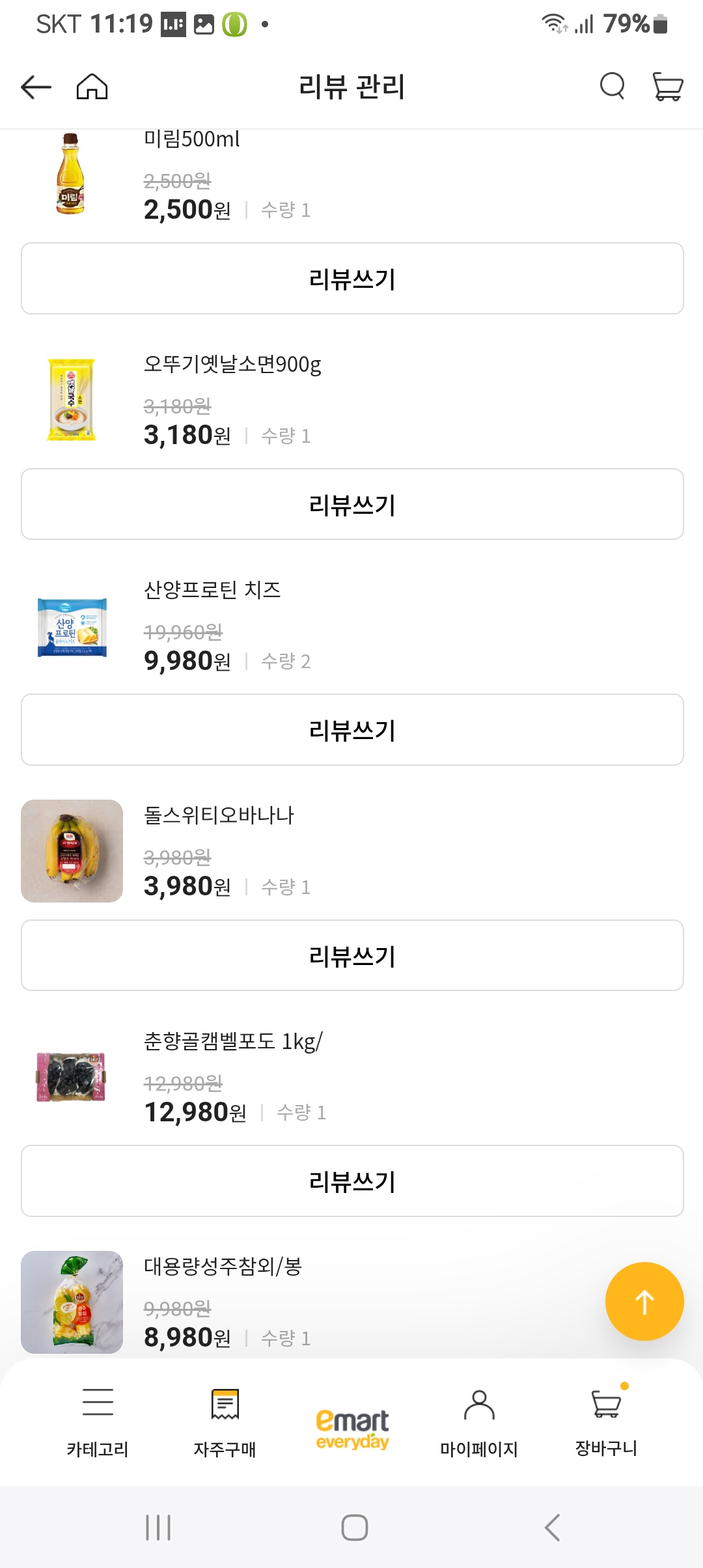This screenshot has width=703, height=1568.
Task: Write a review for 오뚜기옛날소면900g
Action: pyautogui.click(x=351, y=504)
